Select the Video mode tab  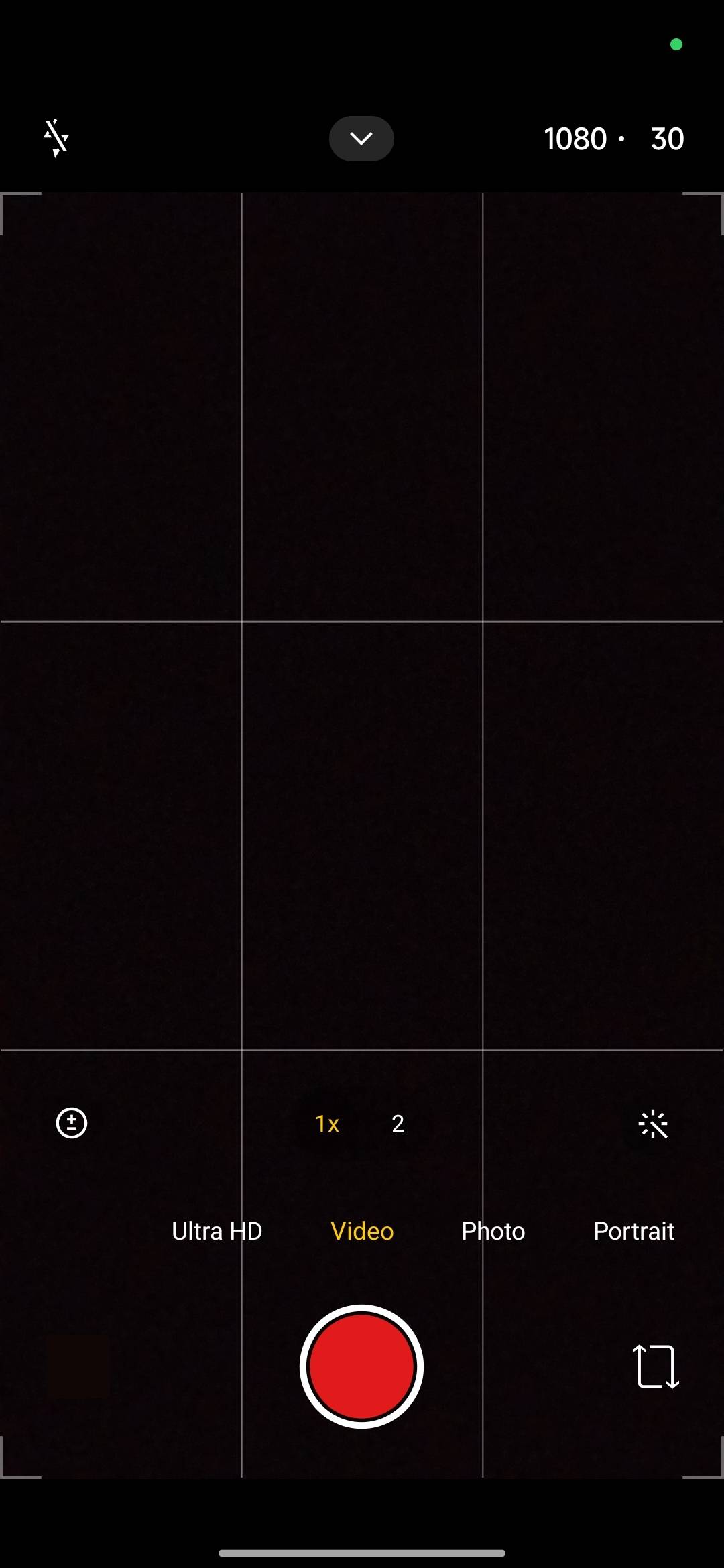tap(361, 1231)
